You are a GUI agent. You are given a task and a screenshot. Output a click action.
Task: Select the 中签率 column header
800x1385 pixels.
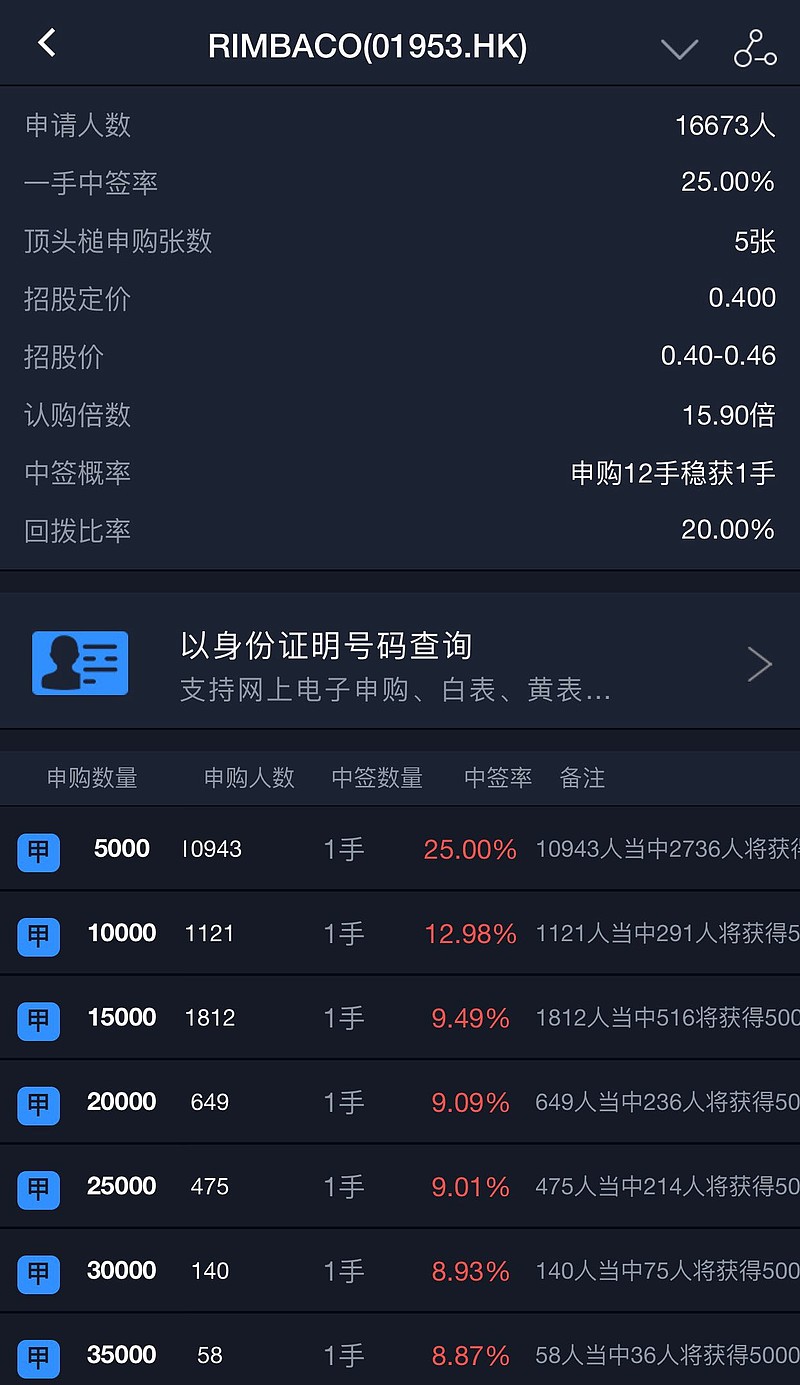click(x=497, y=778)
